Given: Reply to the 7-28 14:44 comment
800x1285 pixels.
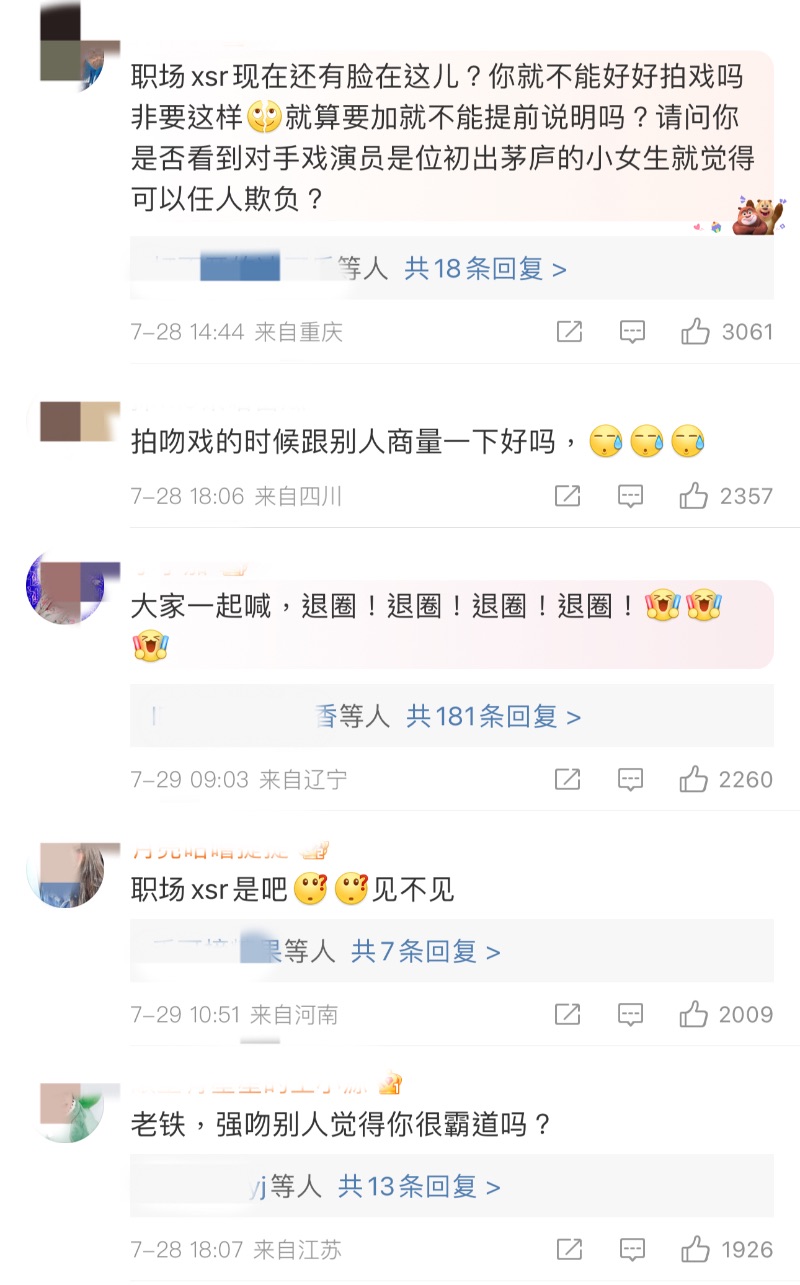Looking at the screenshot, I should (x=632, y=332).
